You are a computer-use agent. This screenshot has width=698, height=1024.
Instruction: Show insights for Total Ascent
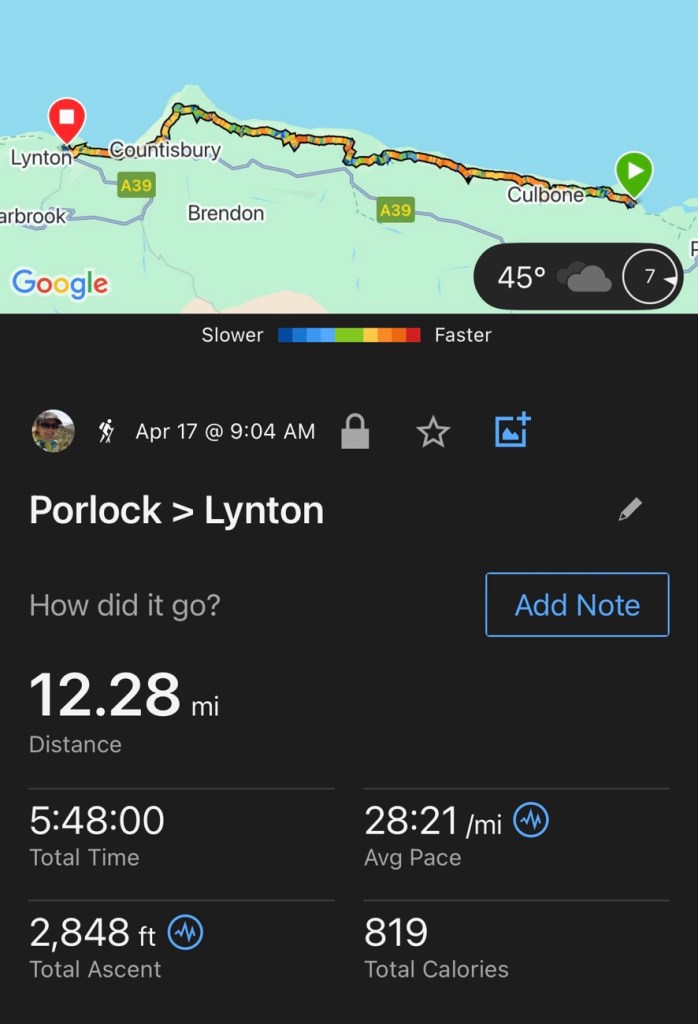click(186, 933)
